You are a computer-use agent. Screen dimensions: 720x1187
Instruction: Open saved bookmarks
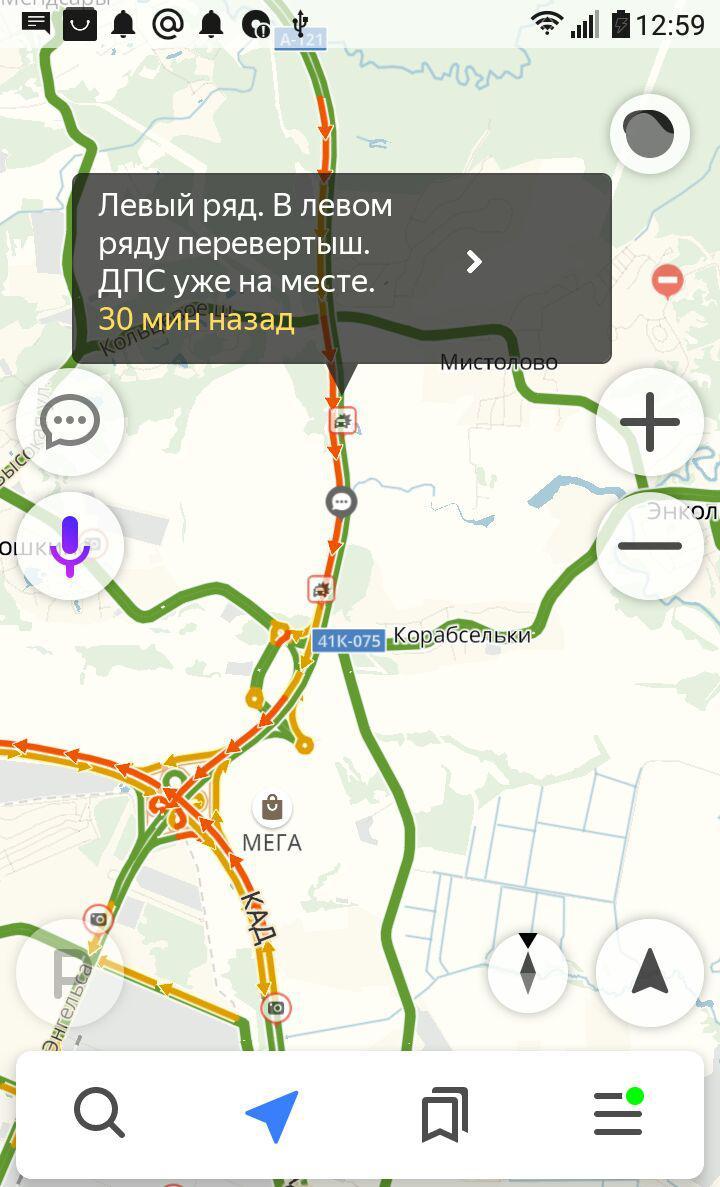coord(445,1114)
